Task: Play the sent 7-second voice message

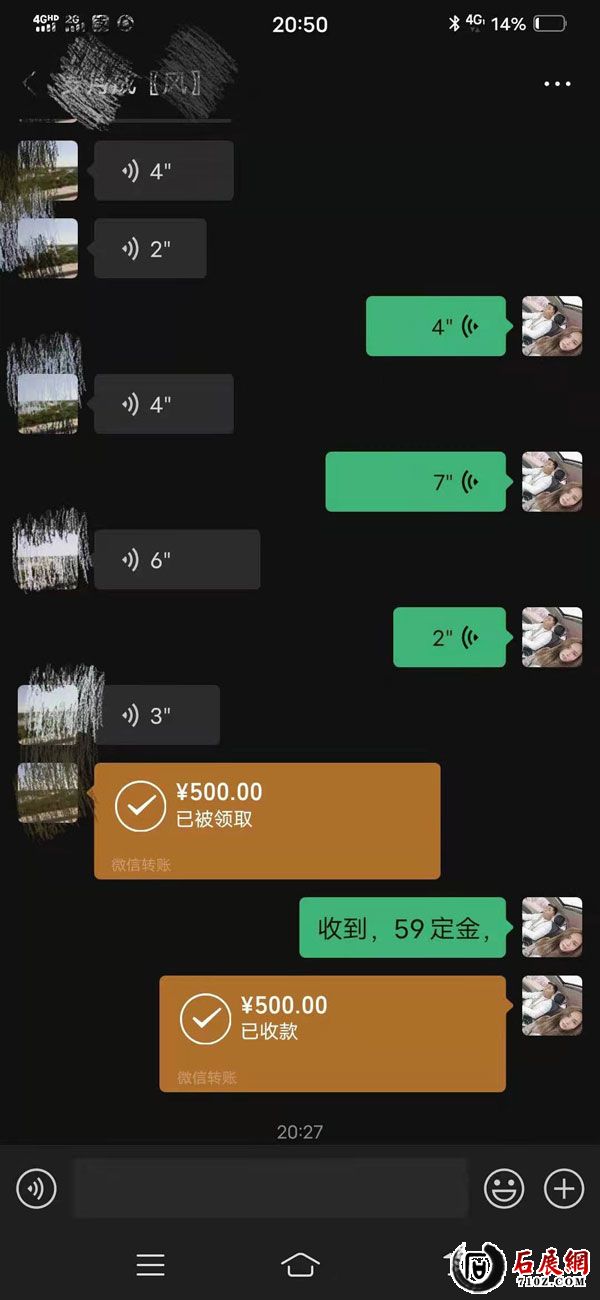Action: point(416,482)
